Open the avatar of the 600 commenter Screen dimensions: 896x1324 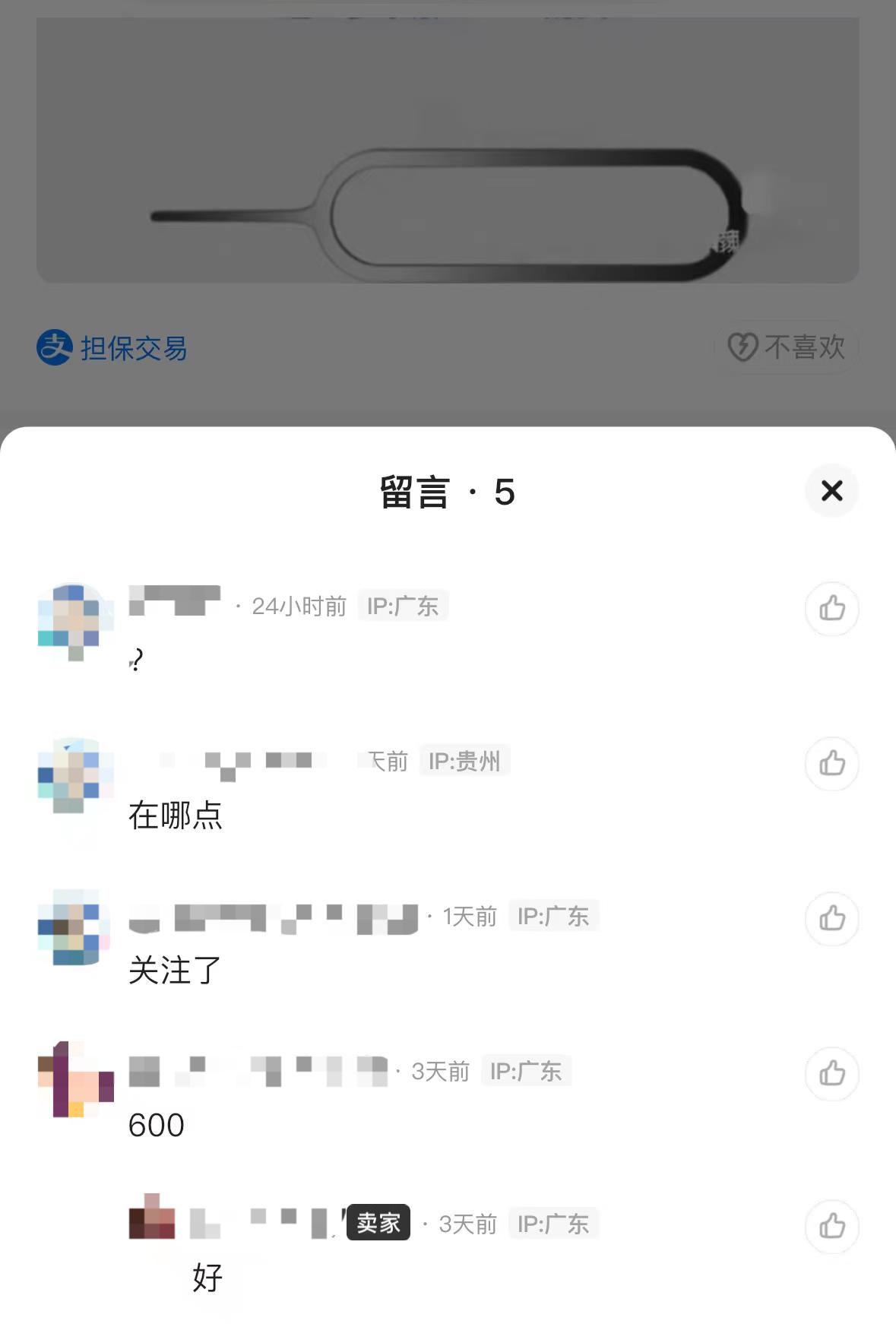[x=74, y=1079]
